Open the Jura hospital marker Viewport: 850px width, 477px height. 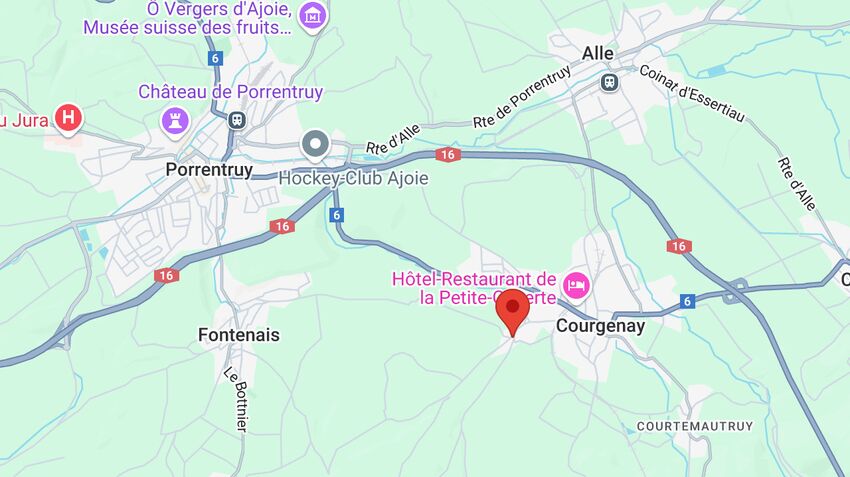coord(68,118)
